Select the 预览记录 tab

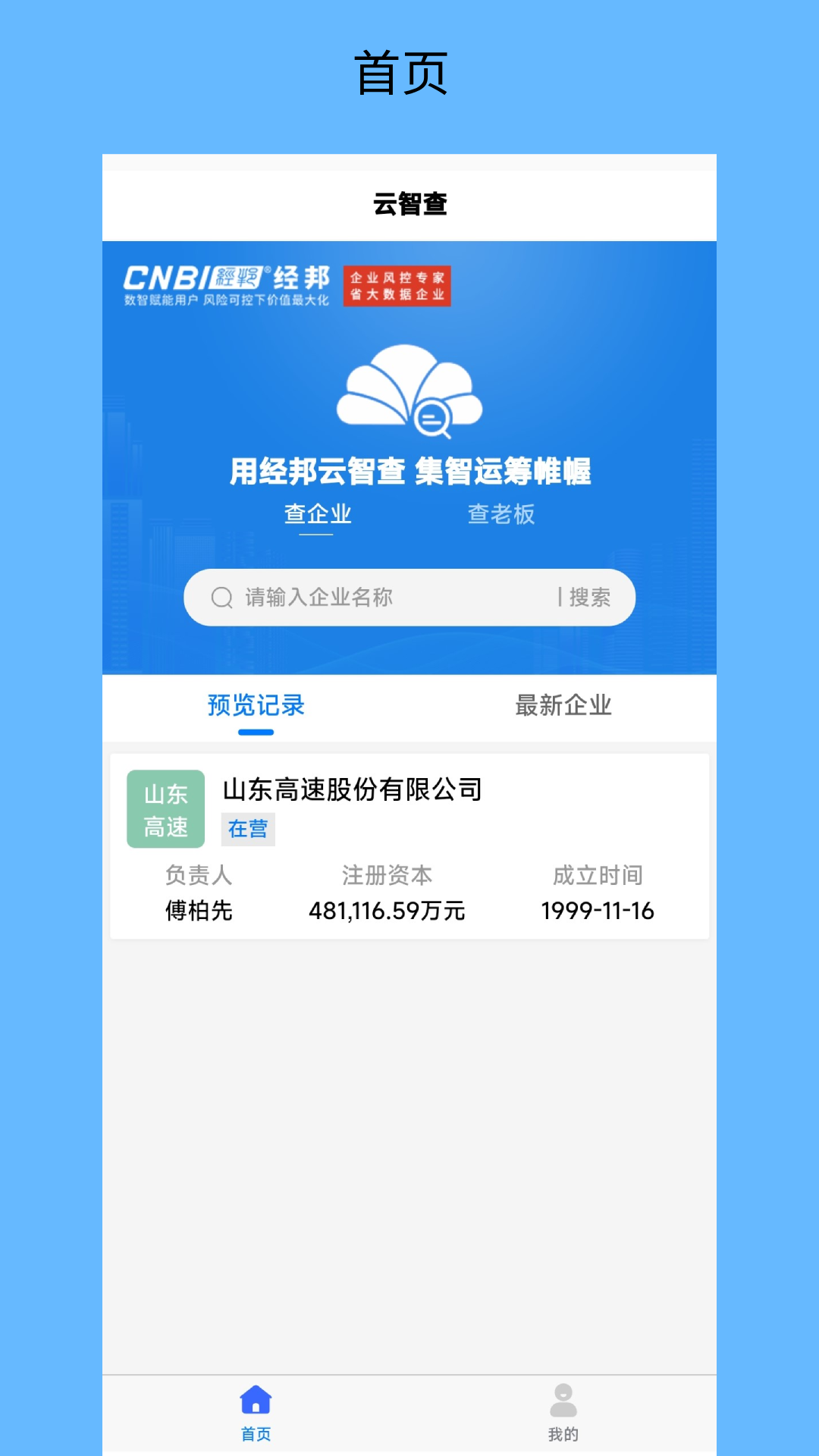tap(255, 706)
